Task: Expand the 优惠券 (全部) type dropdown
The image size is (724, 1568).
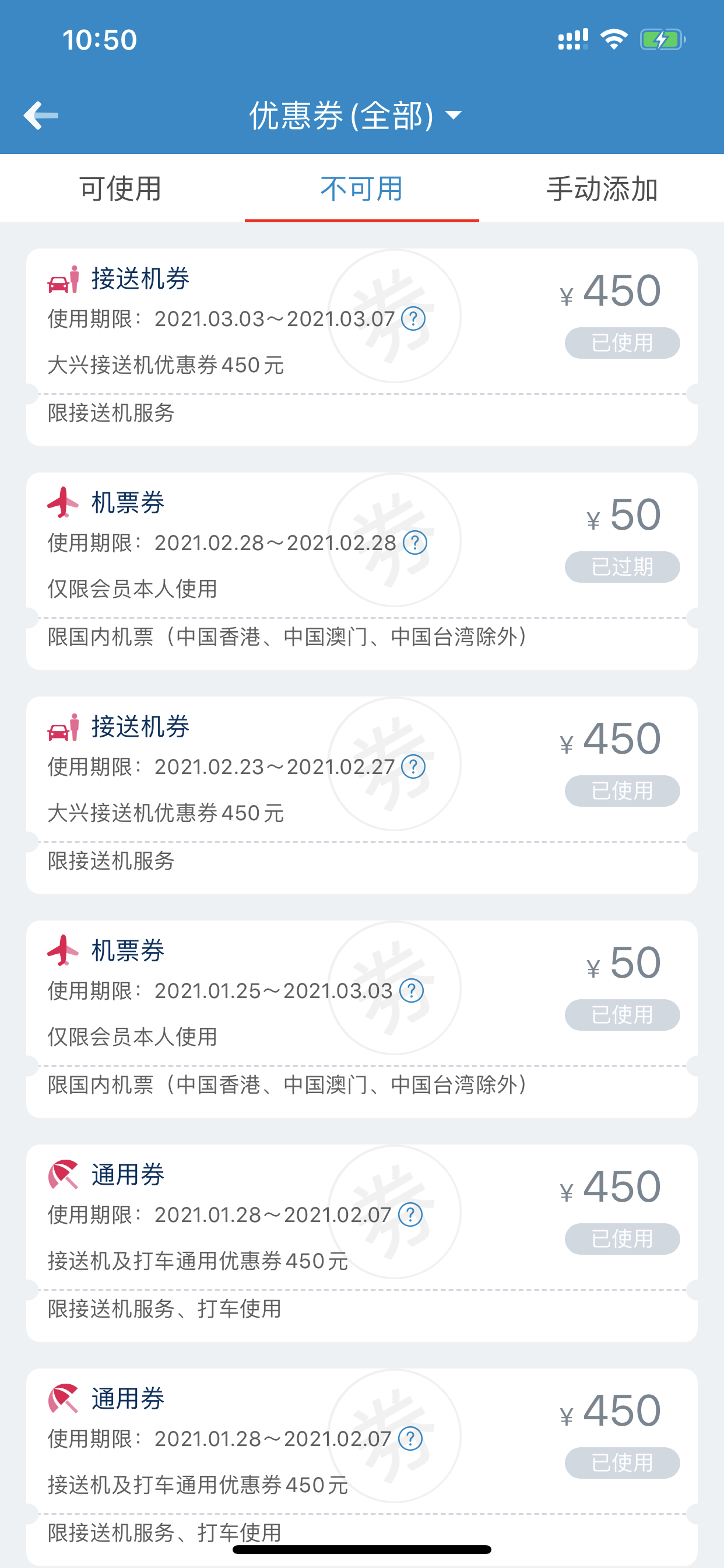Action: tap(356, 115)
